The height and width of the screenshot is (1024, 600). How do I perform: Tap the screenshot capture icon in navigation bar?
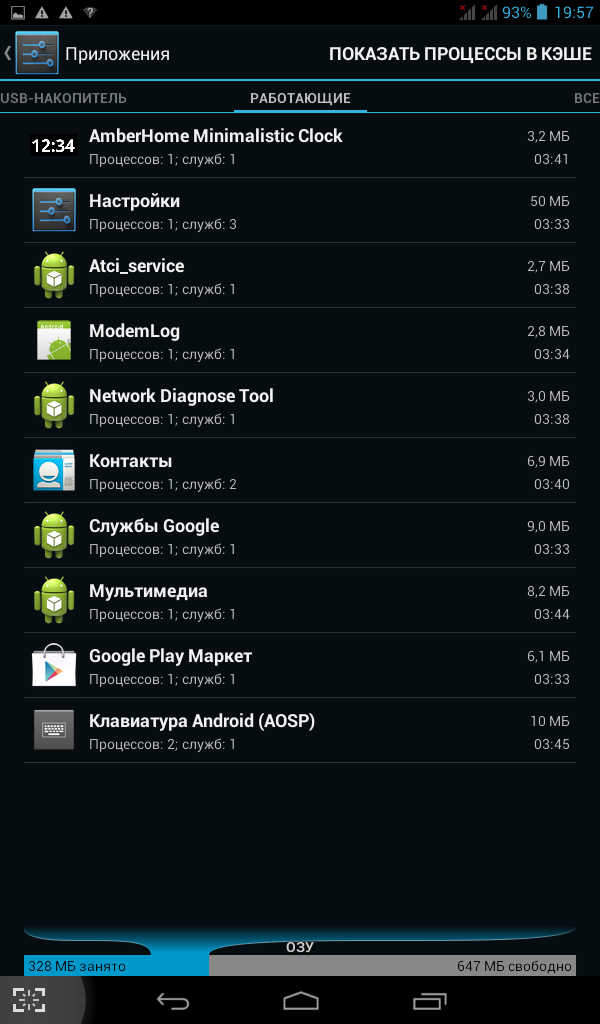29,1000
